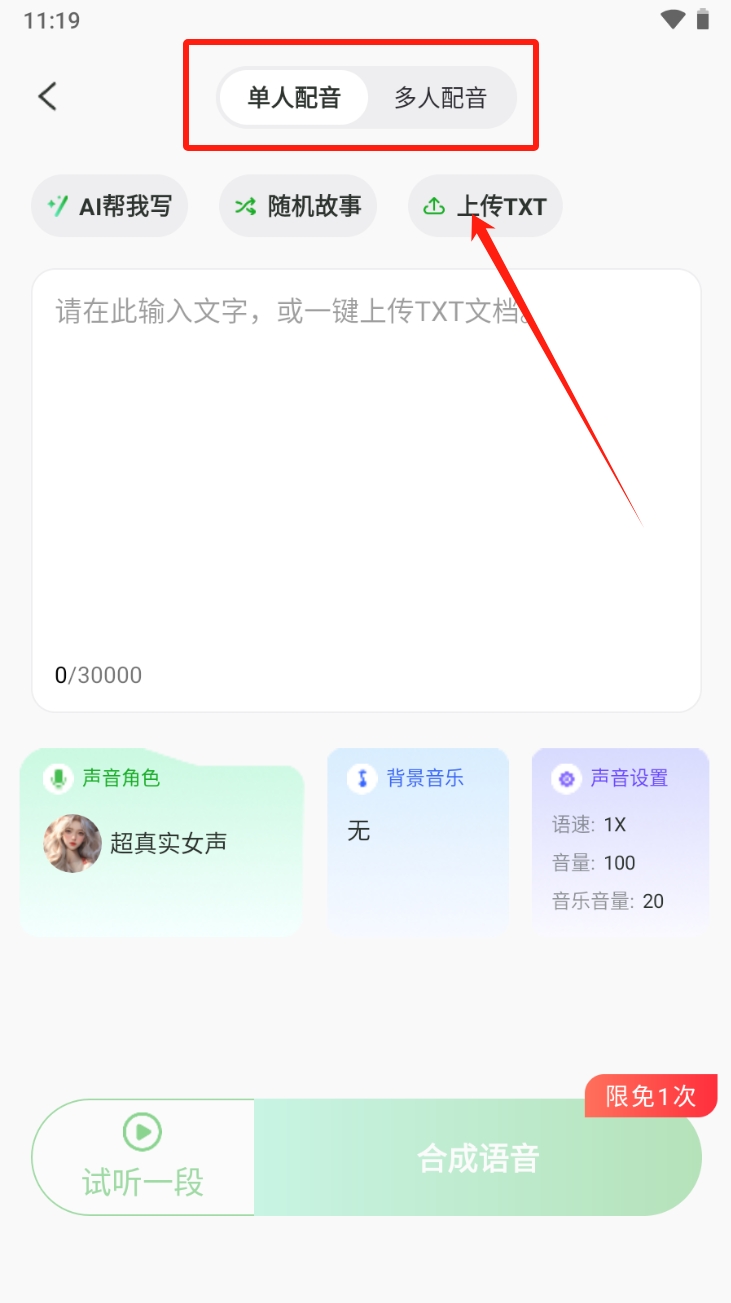Viewport: 731px width, 1303px height.
Task: Generate a 随机故事
Action: coord(298,206)
